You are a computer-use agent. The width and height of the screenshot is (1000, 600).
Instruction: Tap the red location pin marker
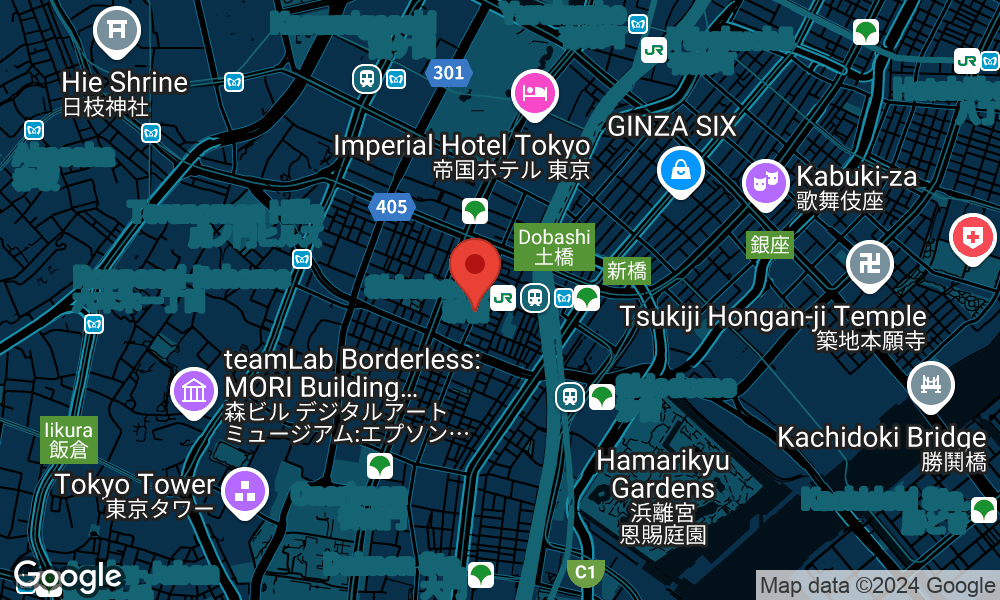point(475,266)
